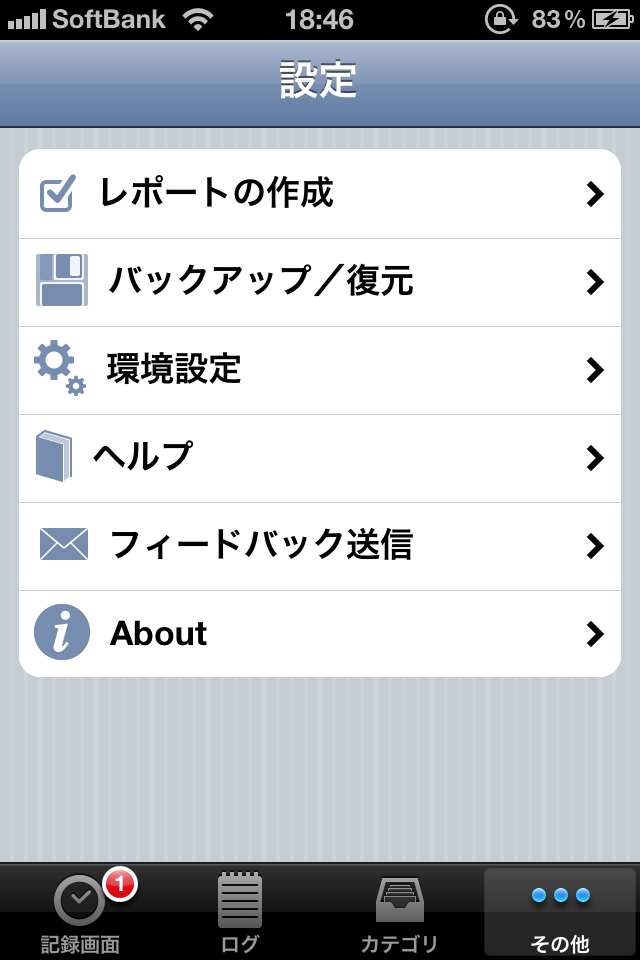
Task: Switch to the 記録画面 tab
Action: click(x=81, y=912)
